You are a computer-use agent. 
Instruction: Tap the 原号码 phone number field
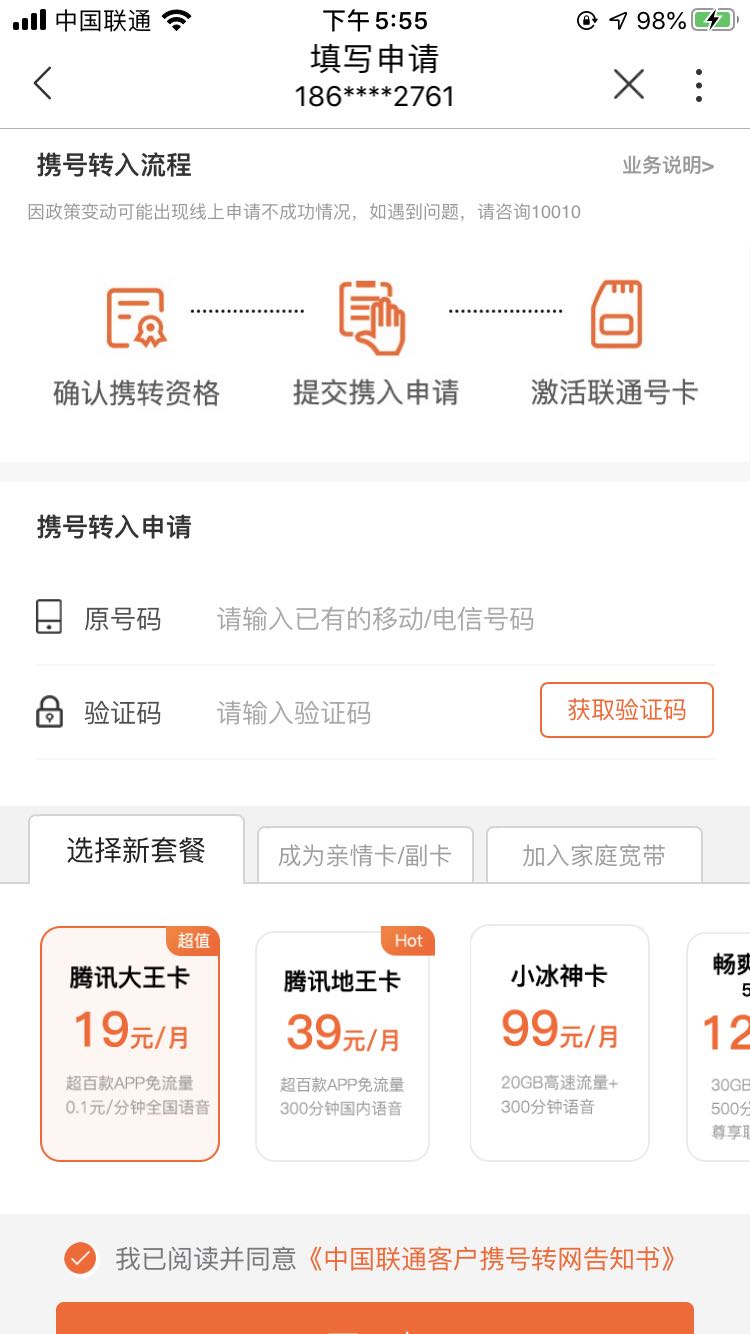[375, 619]
